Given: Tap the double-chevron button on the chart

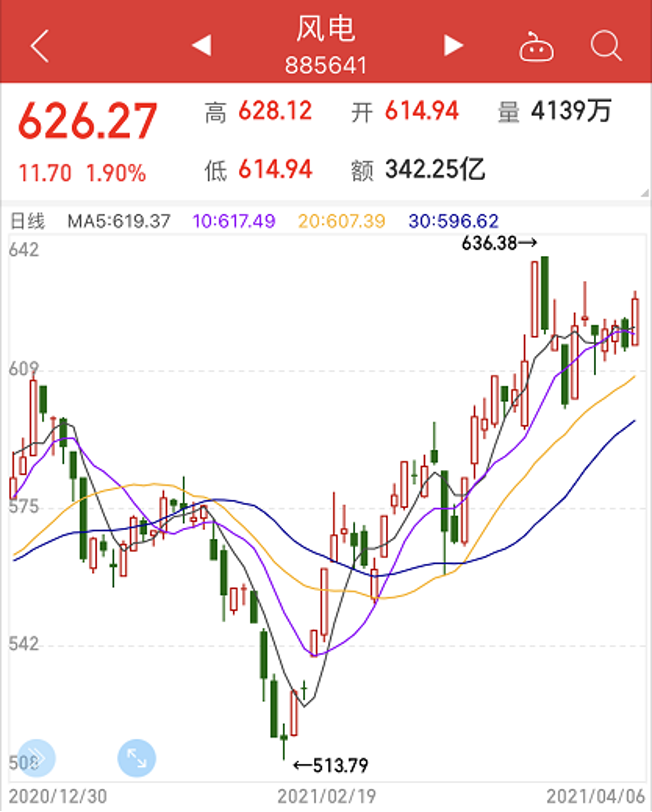Looking at the screenshot, I should point(36,759).
